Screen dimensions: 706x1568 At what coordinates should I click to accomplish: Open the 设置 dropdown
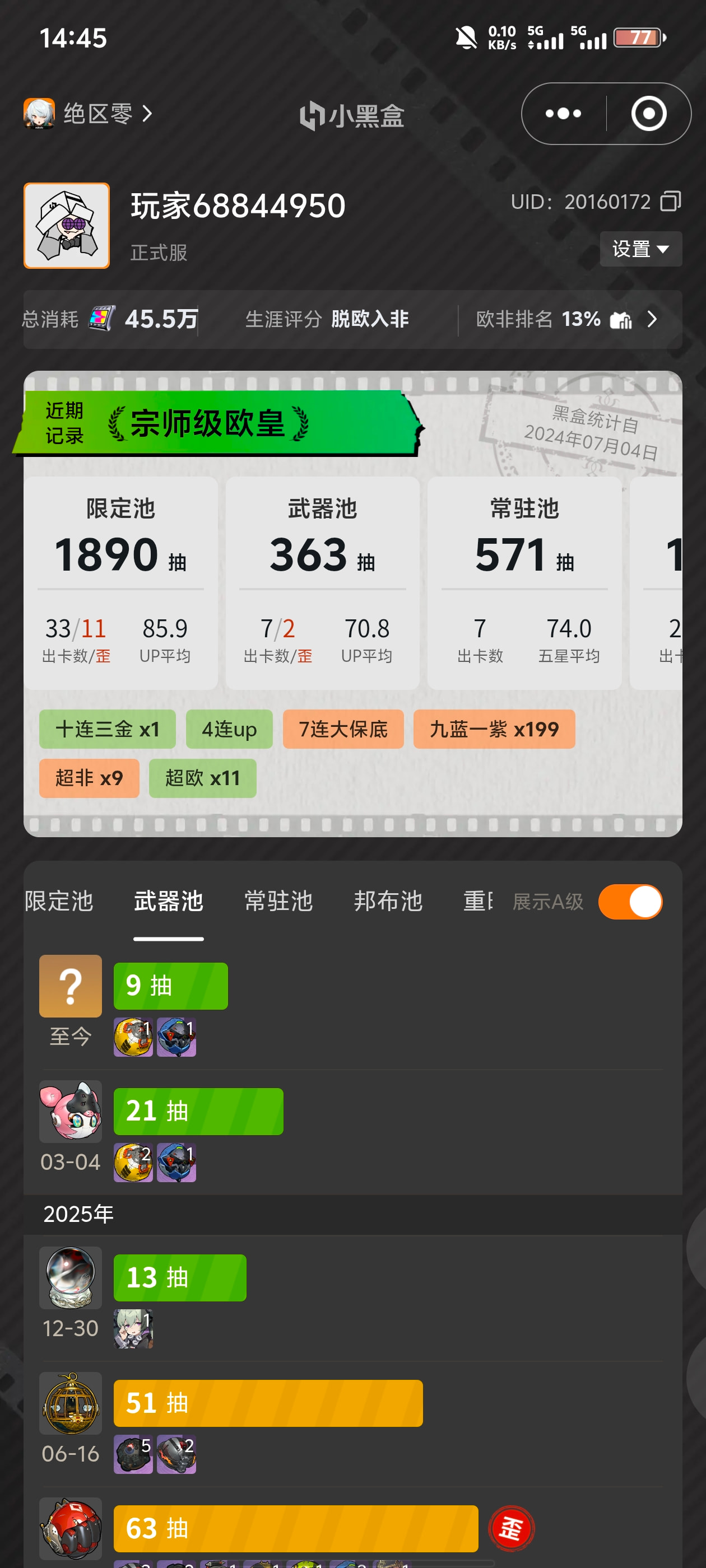(640, 249)
